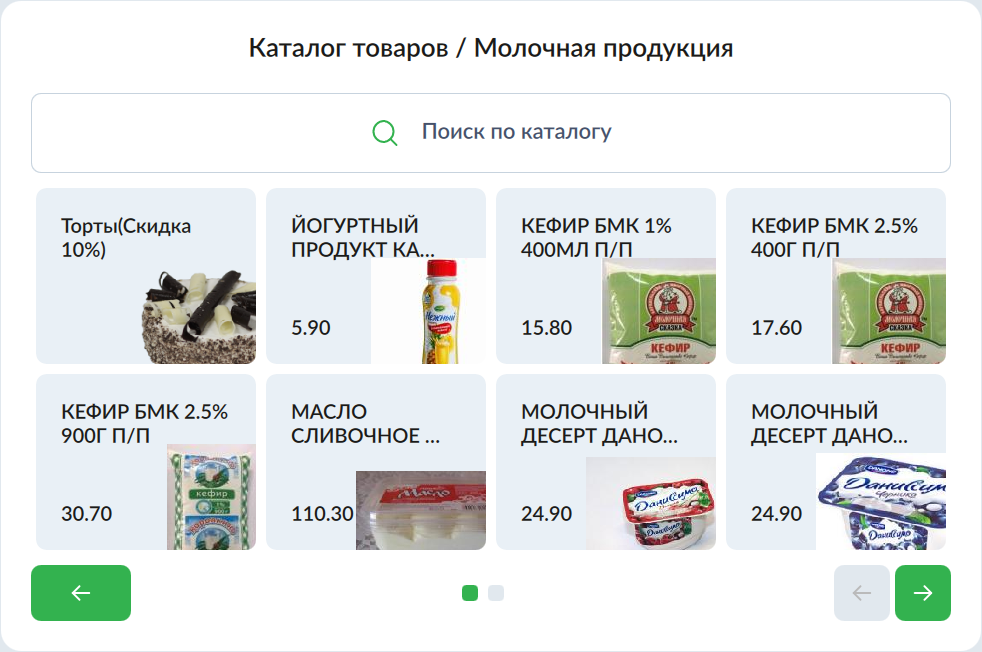Jump to the second page indicator dot
982x652 pixels.
[x=496, y=593]
